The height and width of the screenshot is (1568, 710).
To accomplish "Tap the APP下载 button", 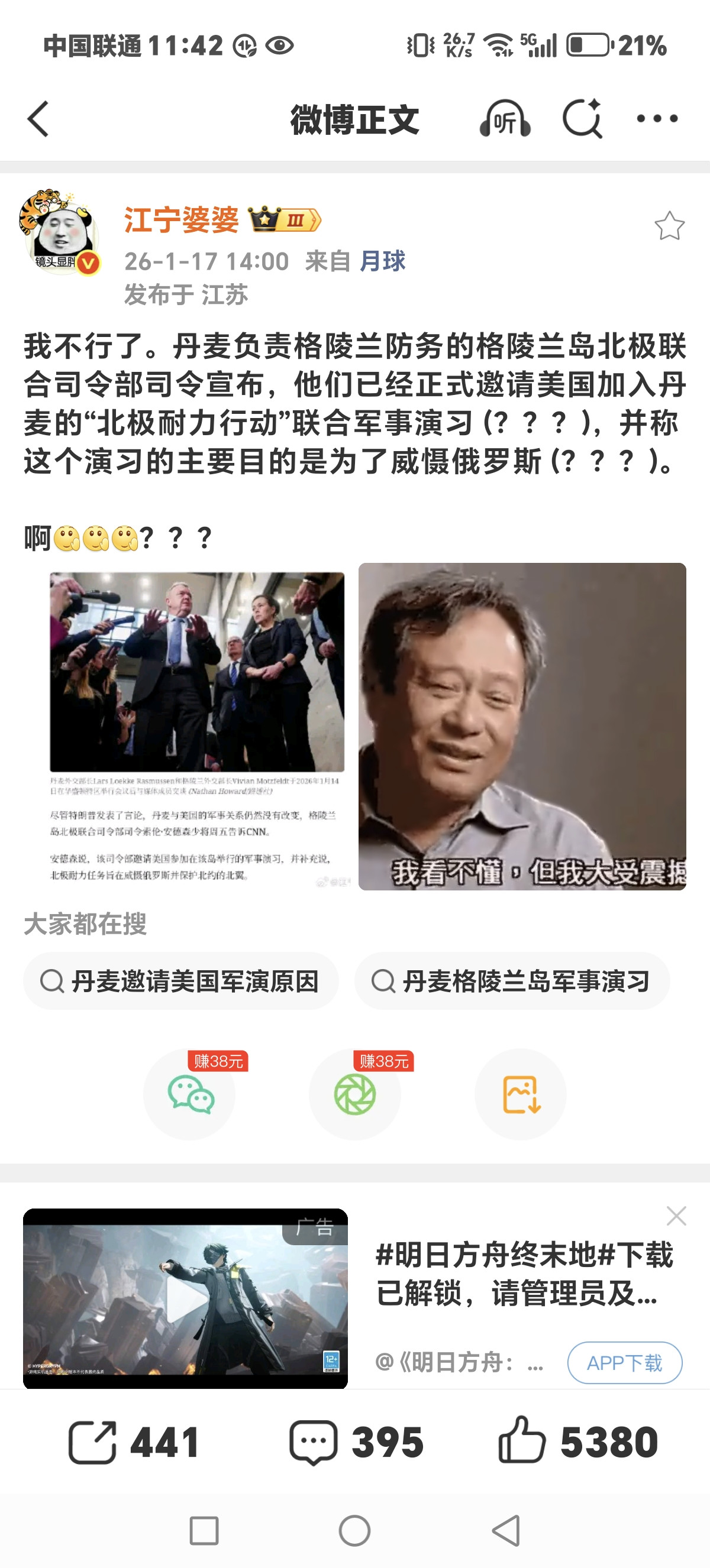I will 625,1362.
